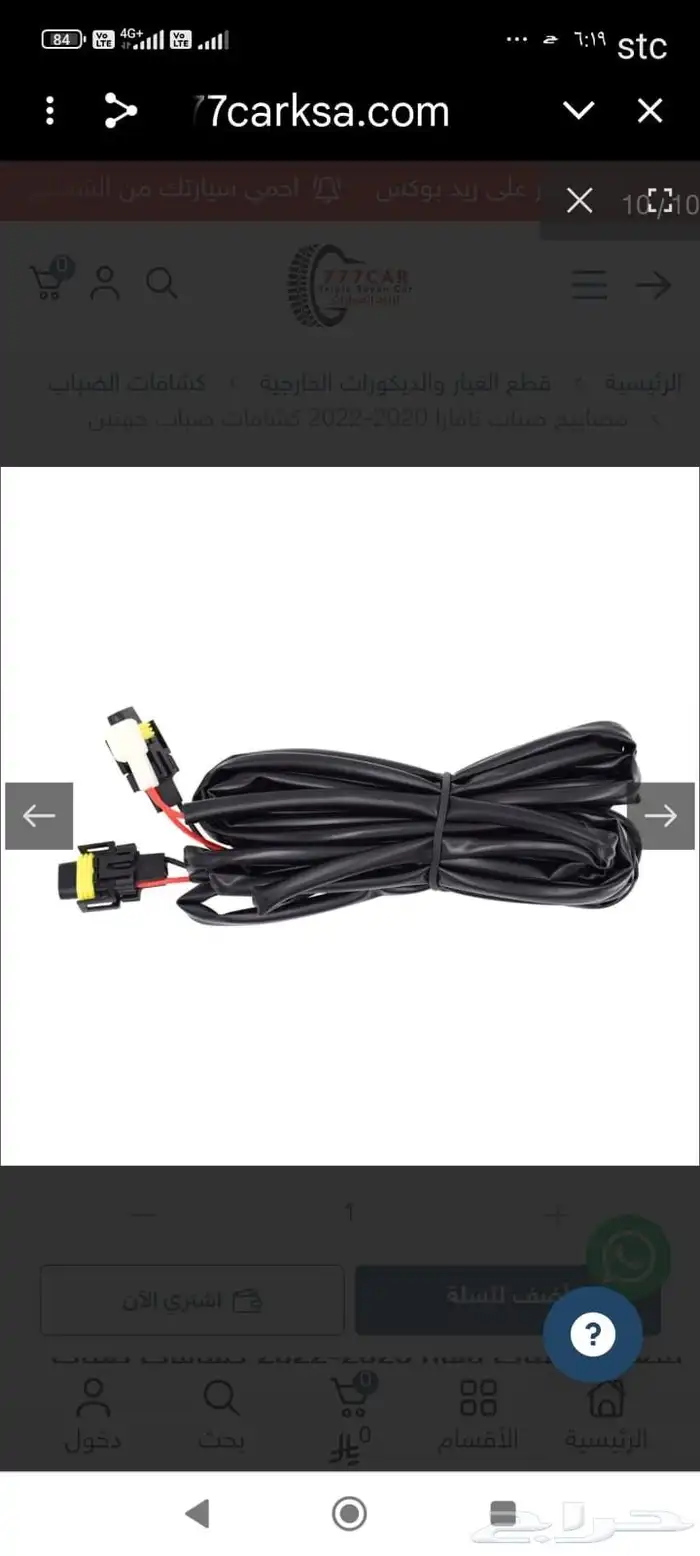
Task: Go back using system navigation bar
Action: [198, 1513]
